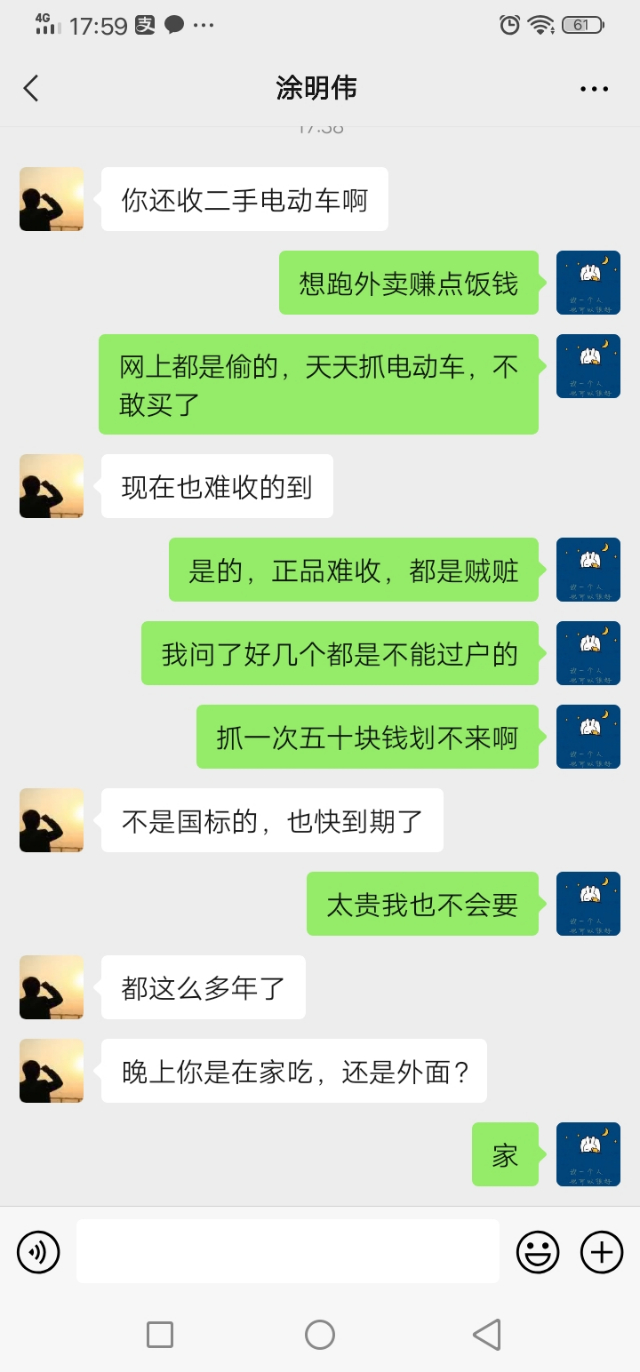Go back from the chat with 涂明伟
The height and width of the screenshot is (1372, 640).
[31, 88]
